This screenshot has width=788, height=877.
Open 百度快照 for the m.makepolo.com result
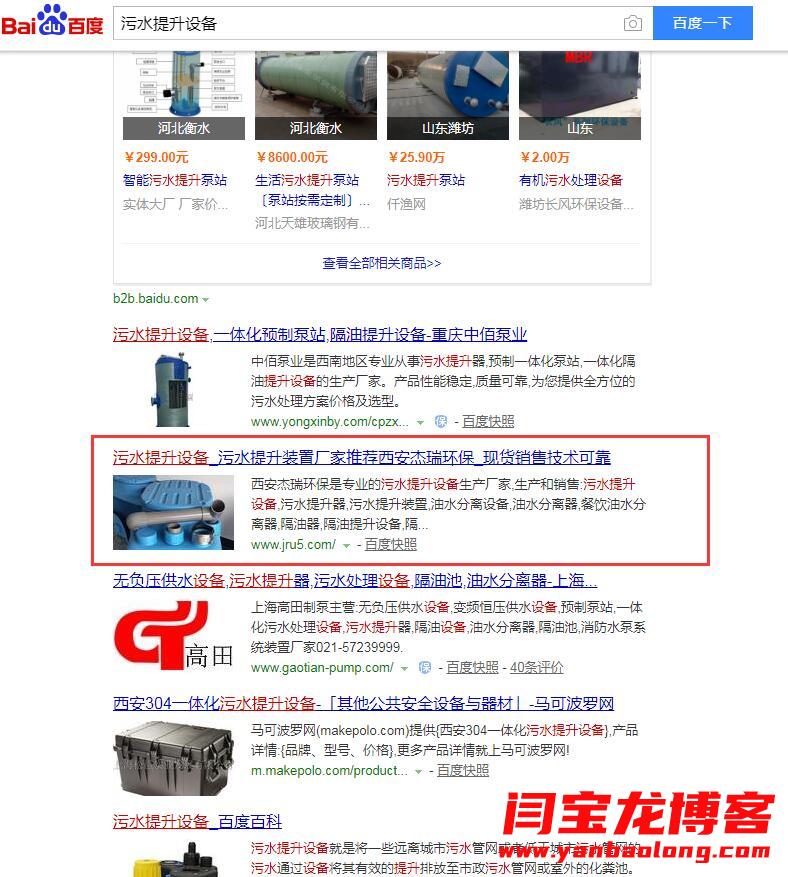coord(463,771)
